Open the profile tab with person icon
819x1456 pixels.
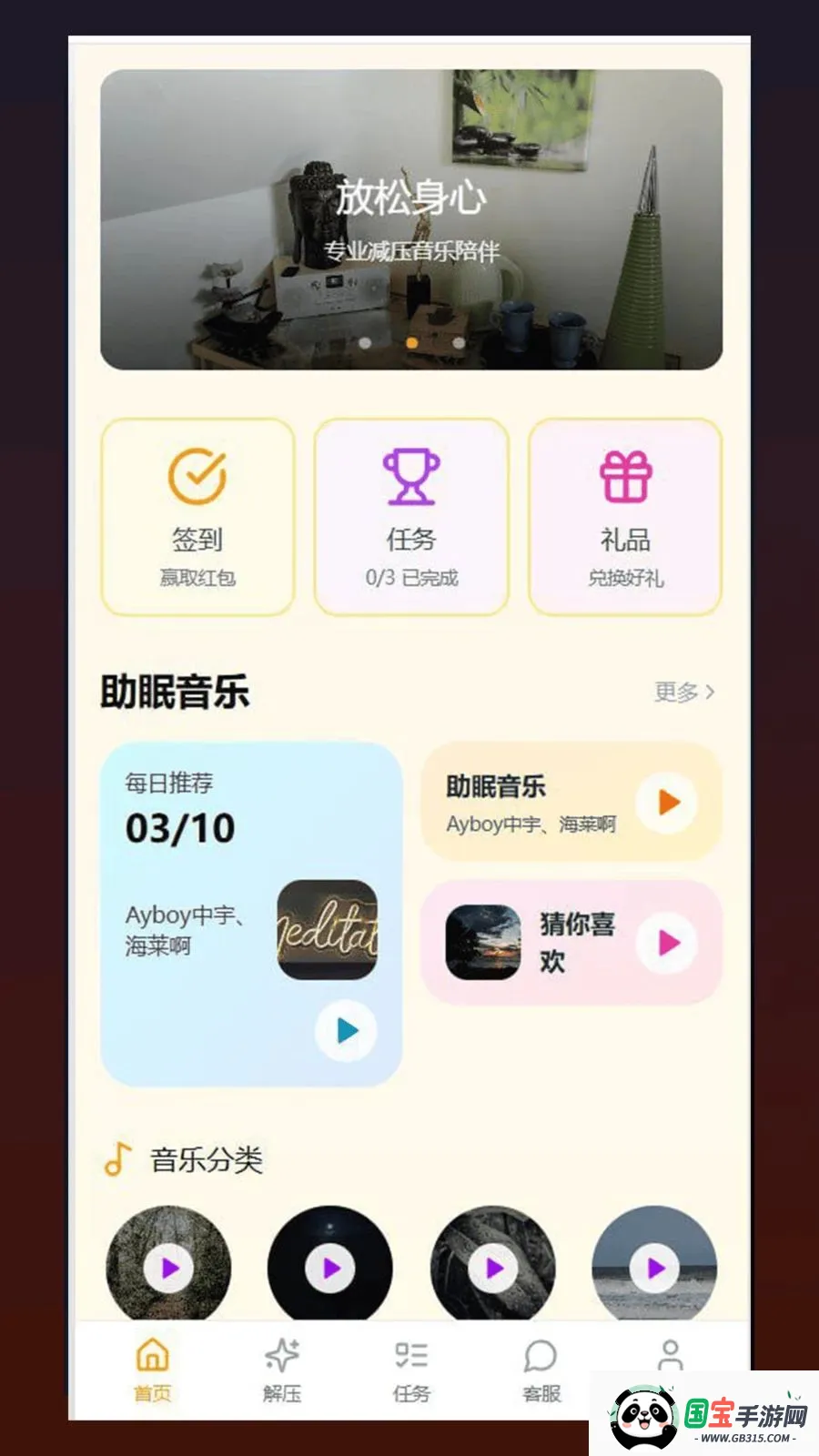point(671,1355)
